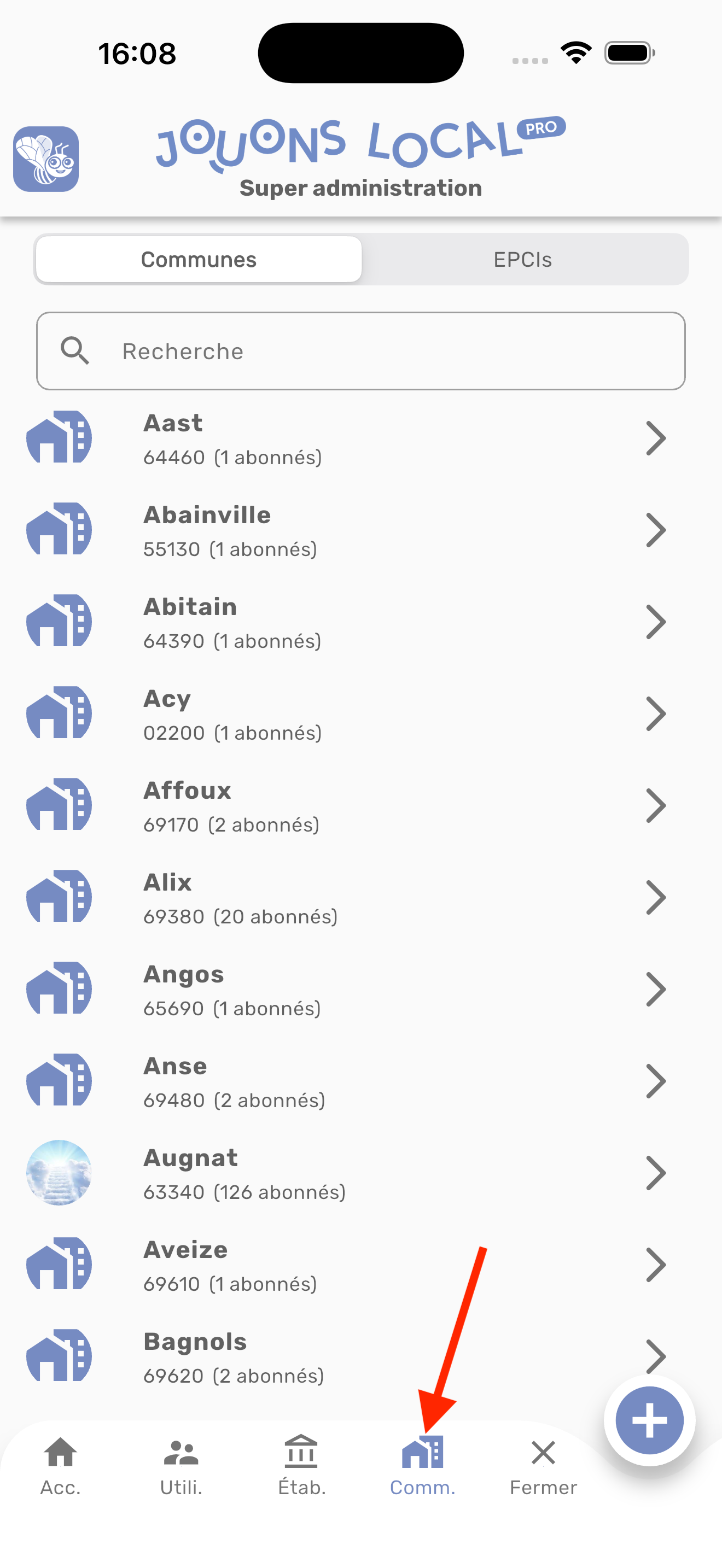This screenshot has height=1568, width=722.
Task: Open the Anse commune row
Action: (x=360, y=1083)
